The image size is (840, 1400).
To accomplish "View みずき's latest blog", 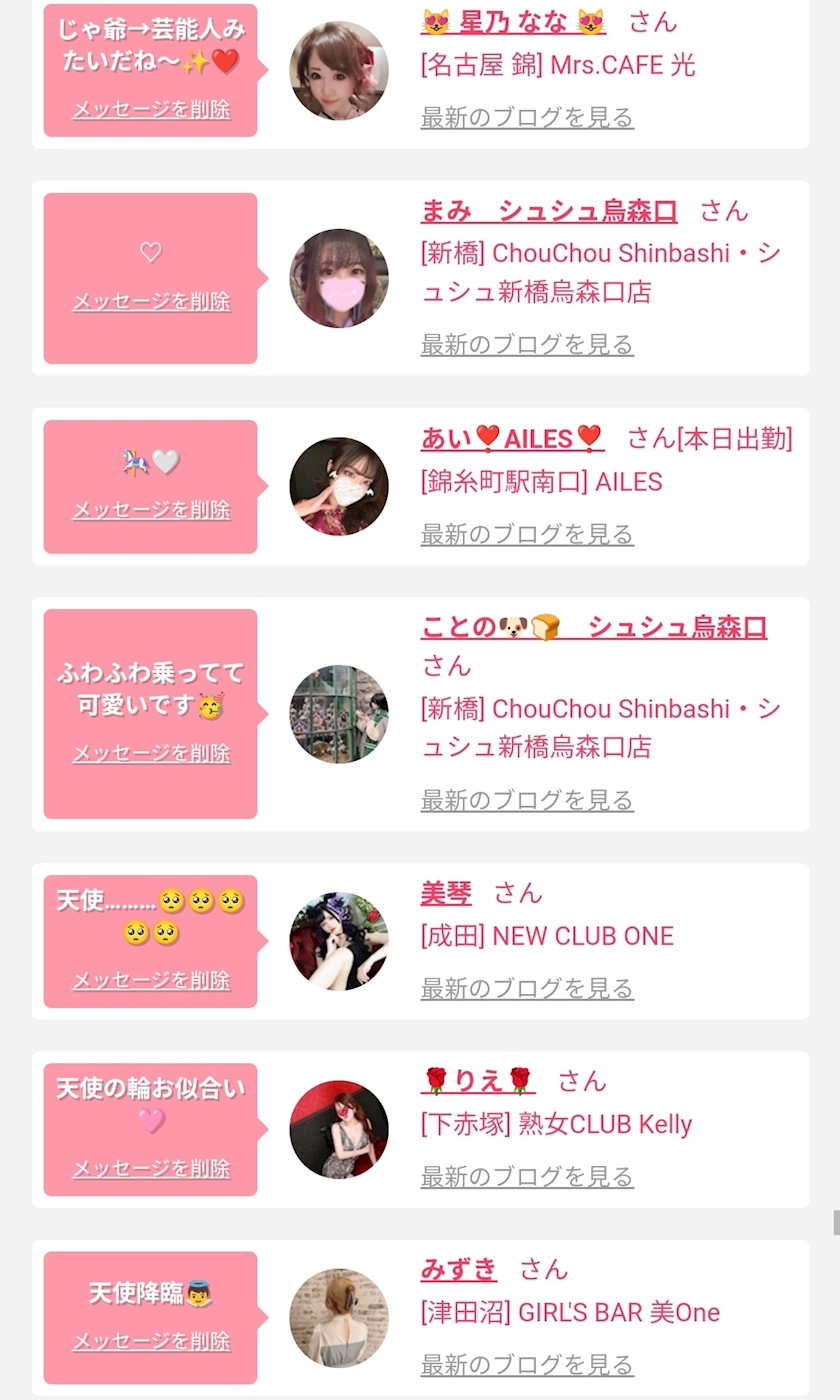I will coord(527,1364).
